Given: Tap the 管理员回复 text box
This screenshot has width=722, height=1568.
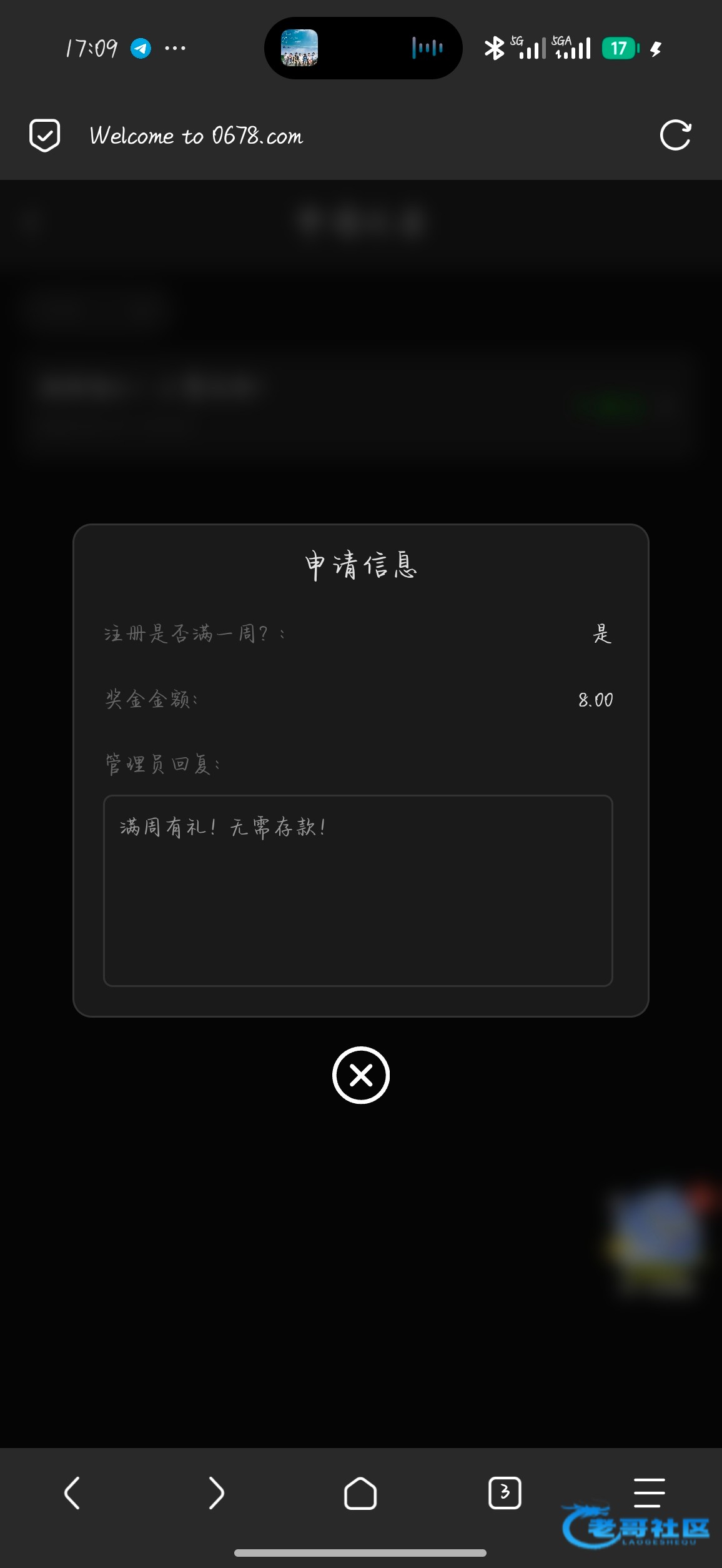Looking at the screenshot, I should (x=358, y=890).
